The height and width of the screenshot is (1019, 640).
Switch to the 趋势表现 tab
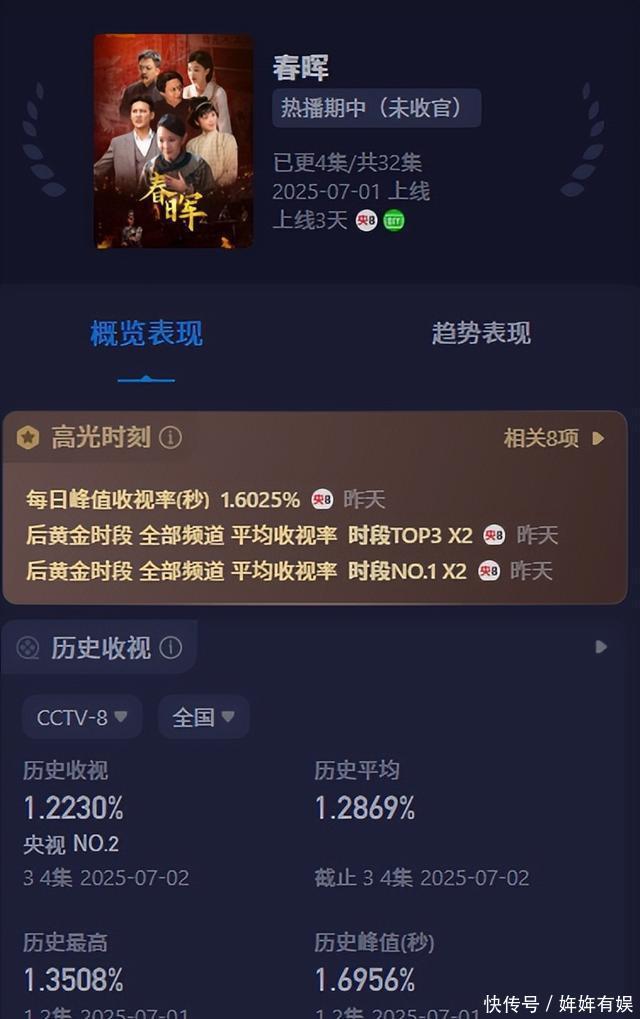pos(481,333)
